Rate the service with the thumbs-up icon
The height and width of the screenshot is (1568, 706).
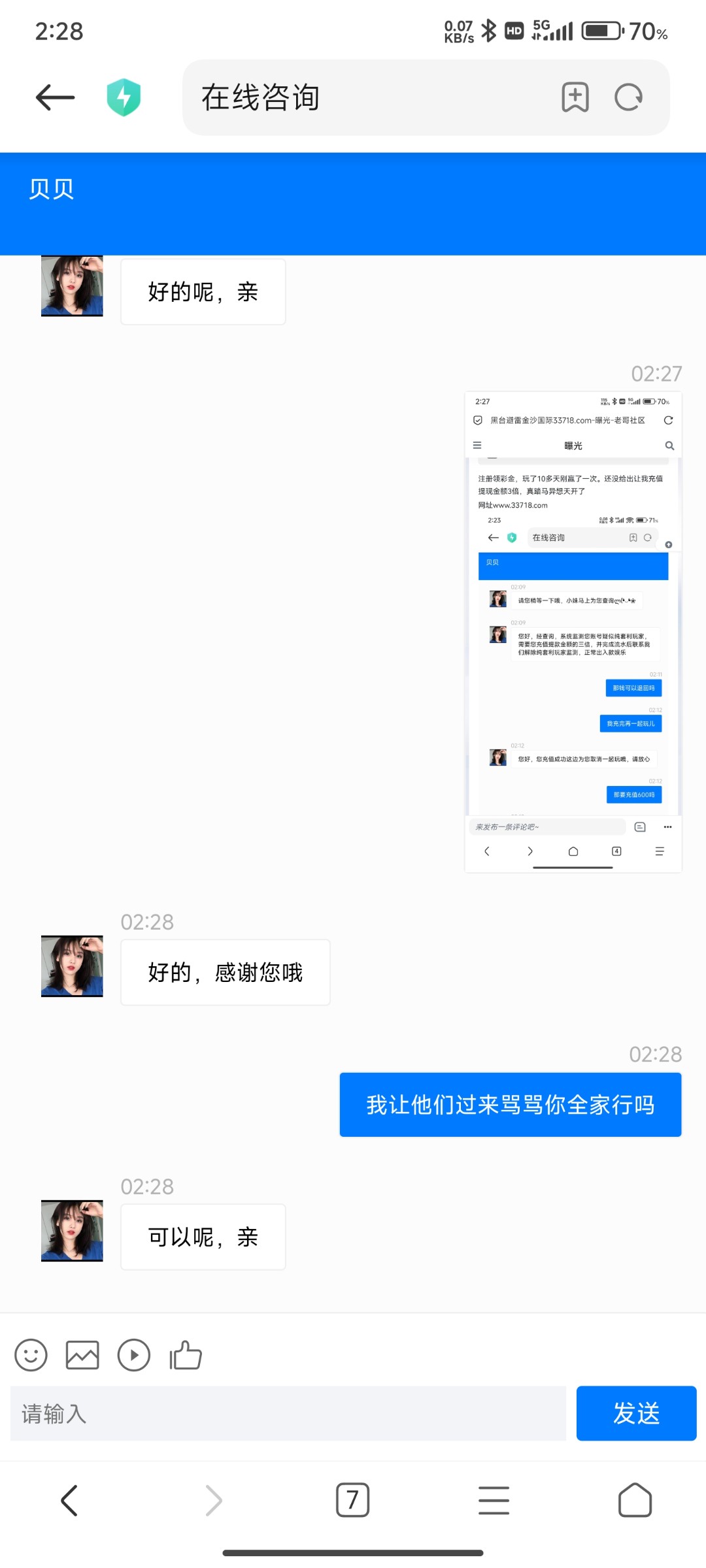186,1355
